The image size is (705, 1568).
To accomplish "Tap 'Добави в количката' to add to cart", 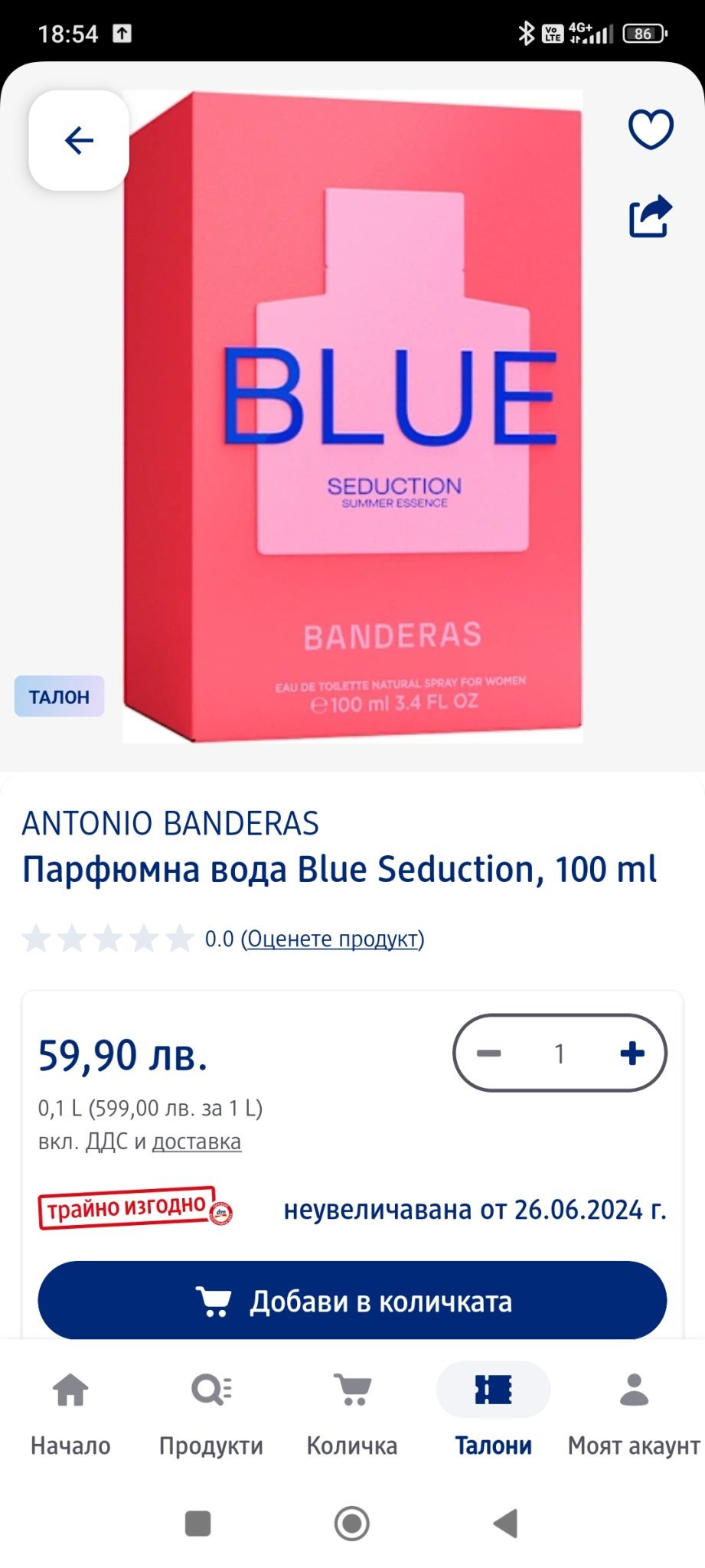I will click(352, 1301).
